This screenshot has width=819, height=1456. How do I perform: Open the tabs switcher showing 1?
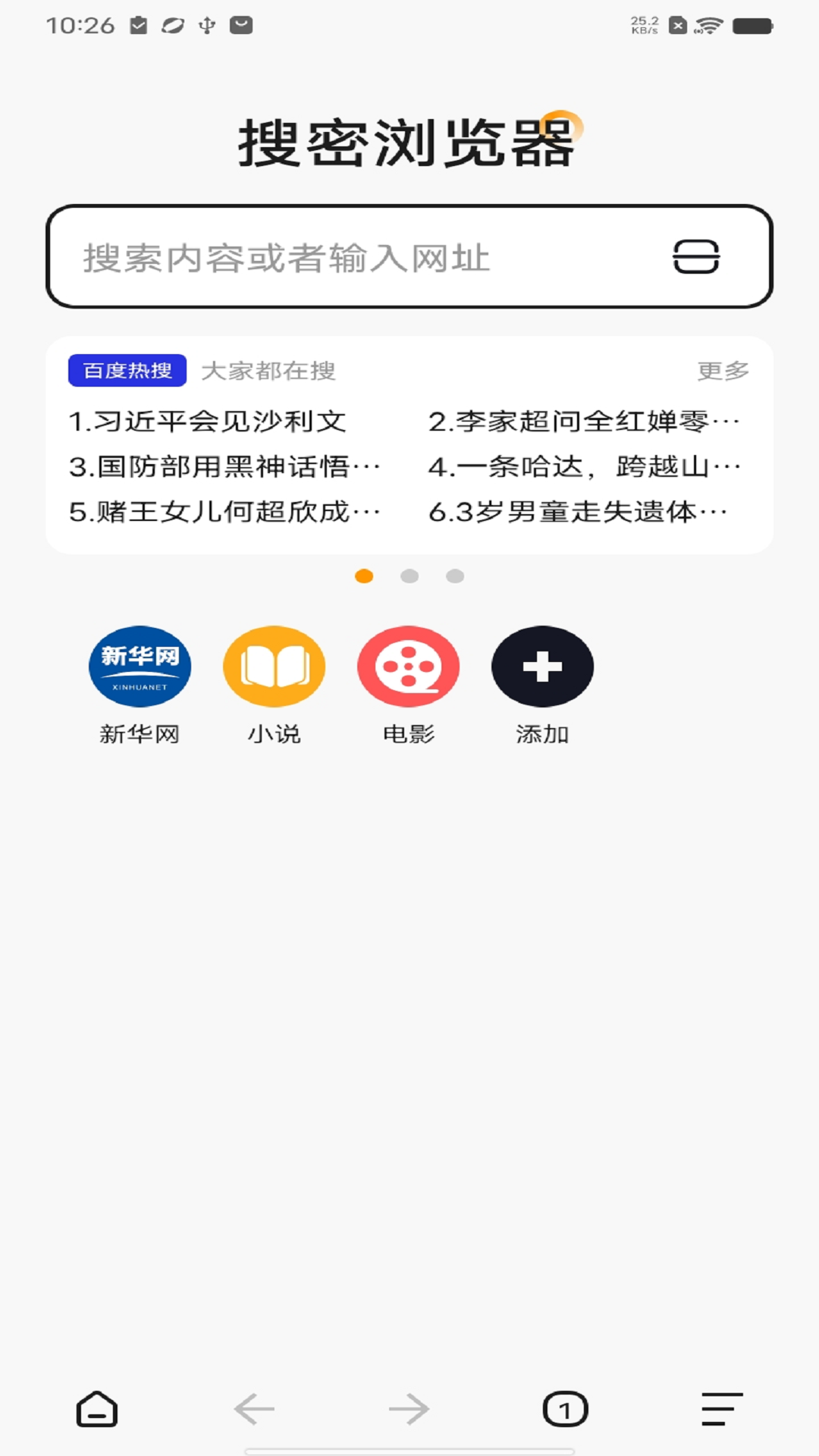[x=565, y=1410]
